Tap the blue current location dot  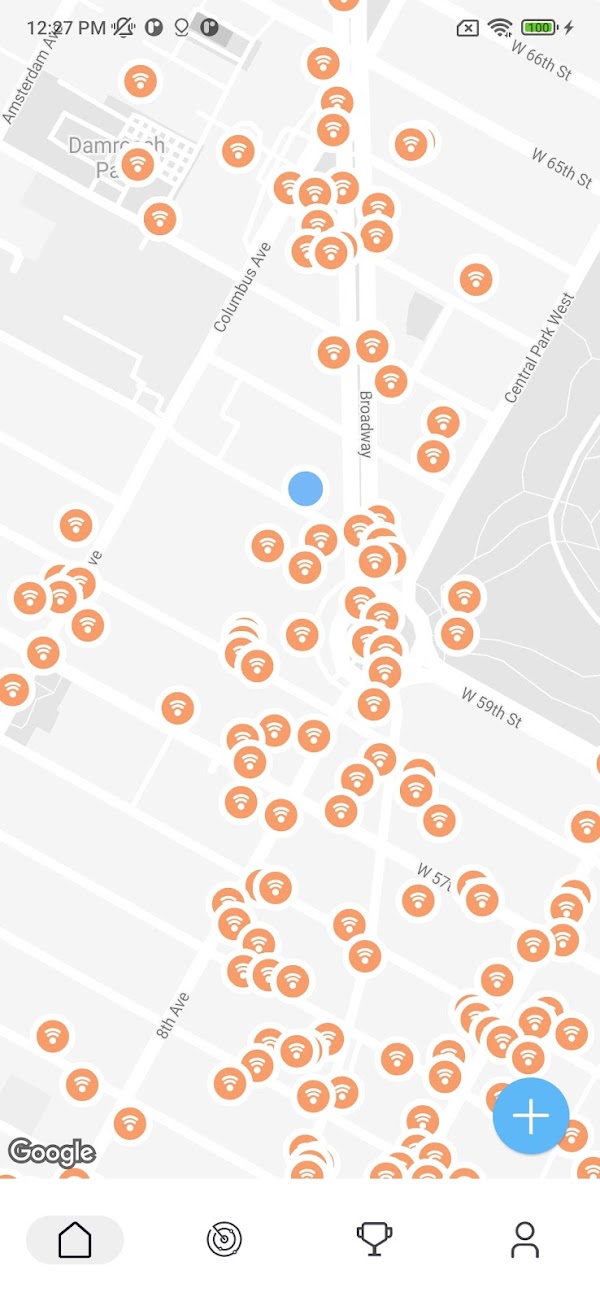[x=305, y=488]
